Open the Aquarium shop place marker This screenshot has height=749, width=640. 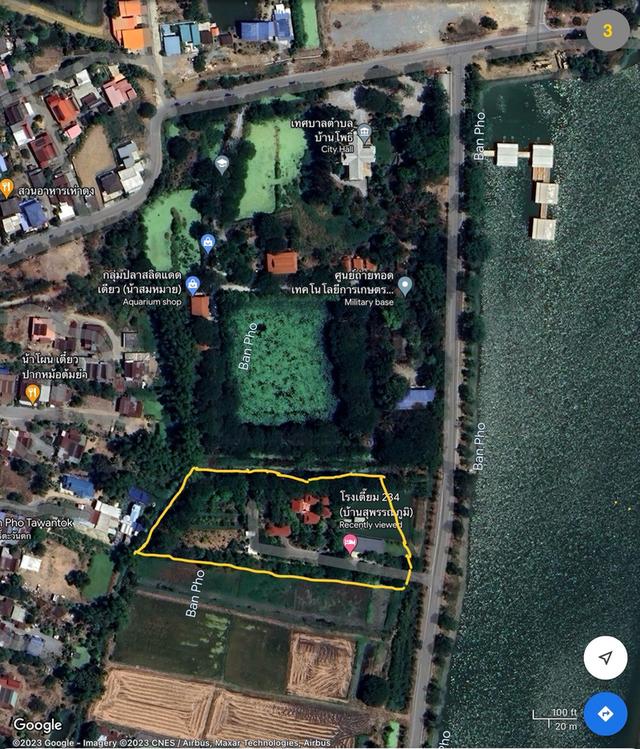pyautogui.click(x=193, y=284)
